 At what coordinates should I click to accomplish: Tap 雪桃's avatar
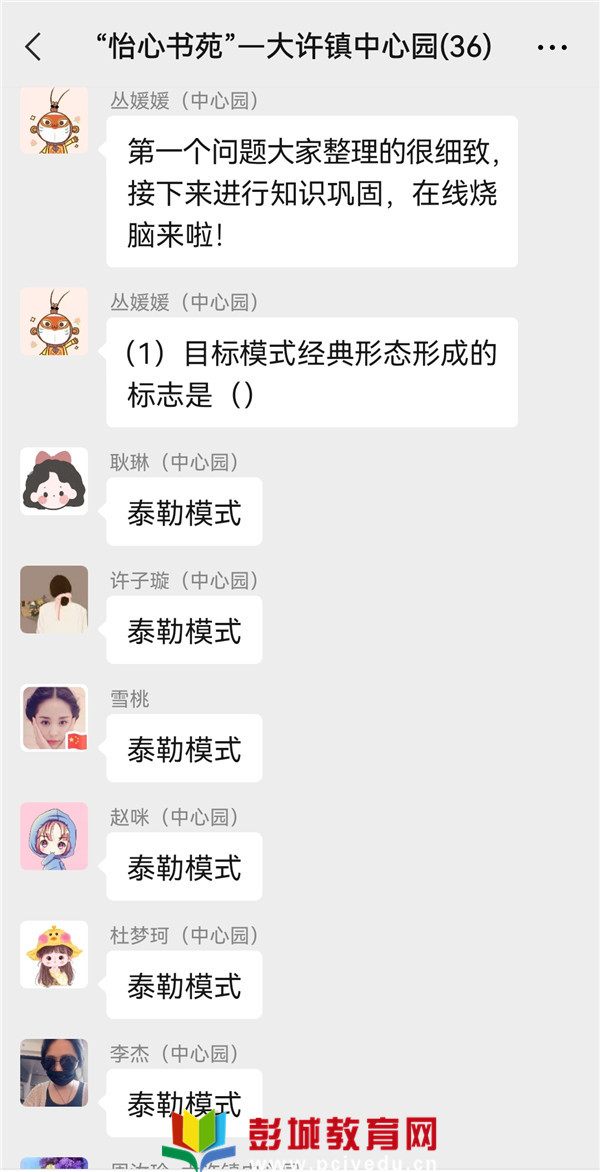coord(54,718)
